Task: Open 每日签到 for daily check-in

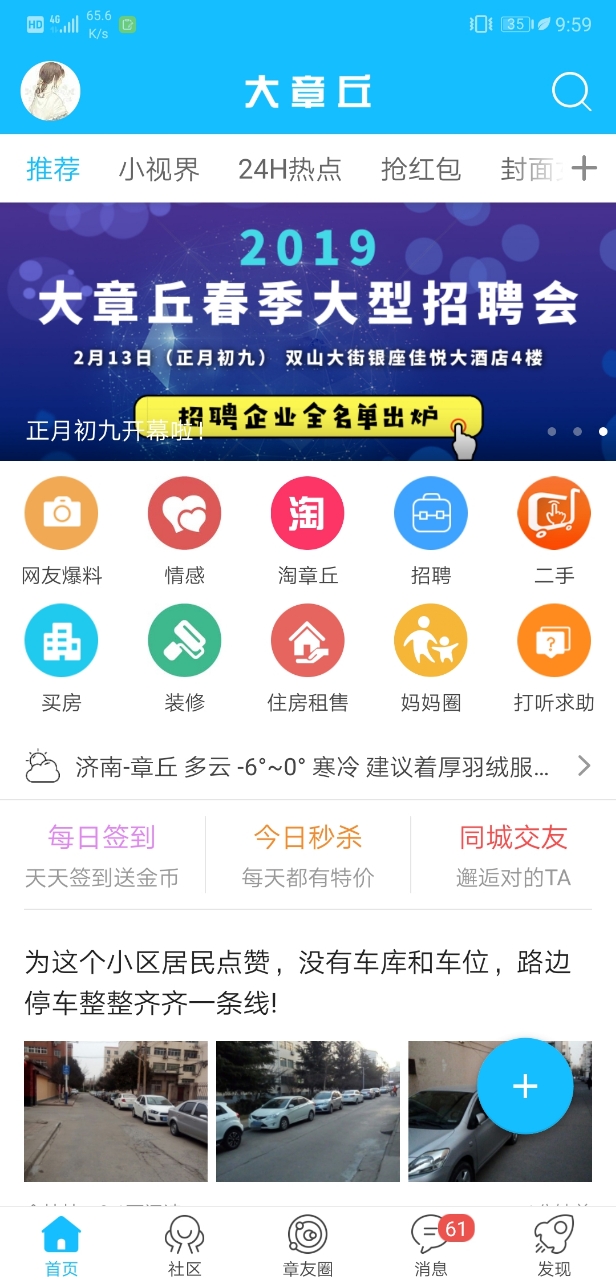Action: point(102,854)
